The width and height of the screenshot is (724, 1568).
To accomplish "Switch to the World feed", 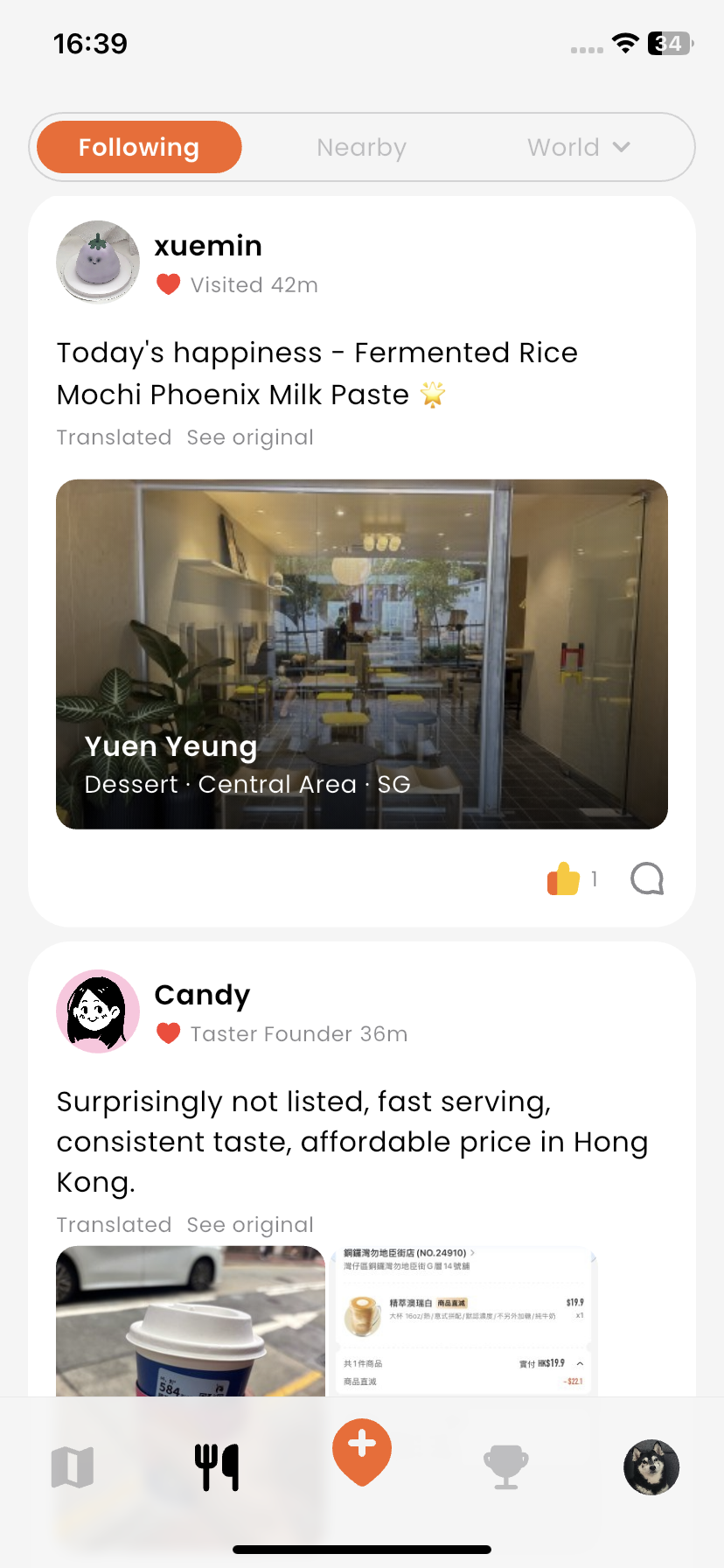I will tap(562, 147).
